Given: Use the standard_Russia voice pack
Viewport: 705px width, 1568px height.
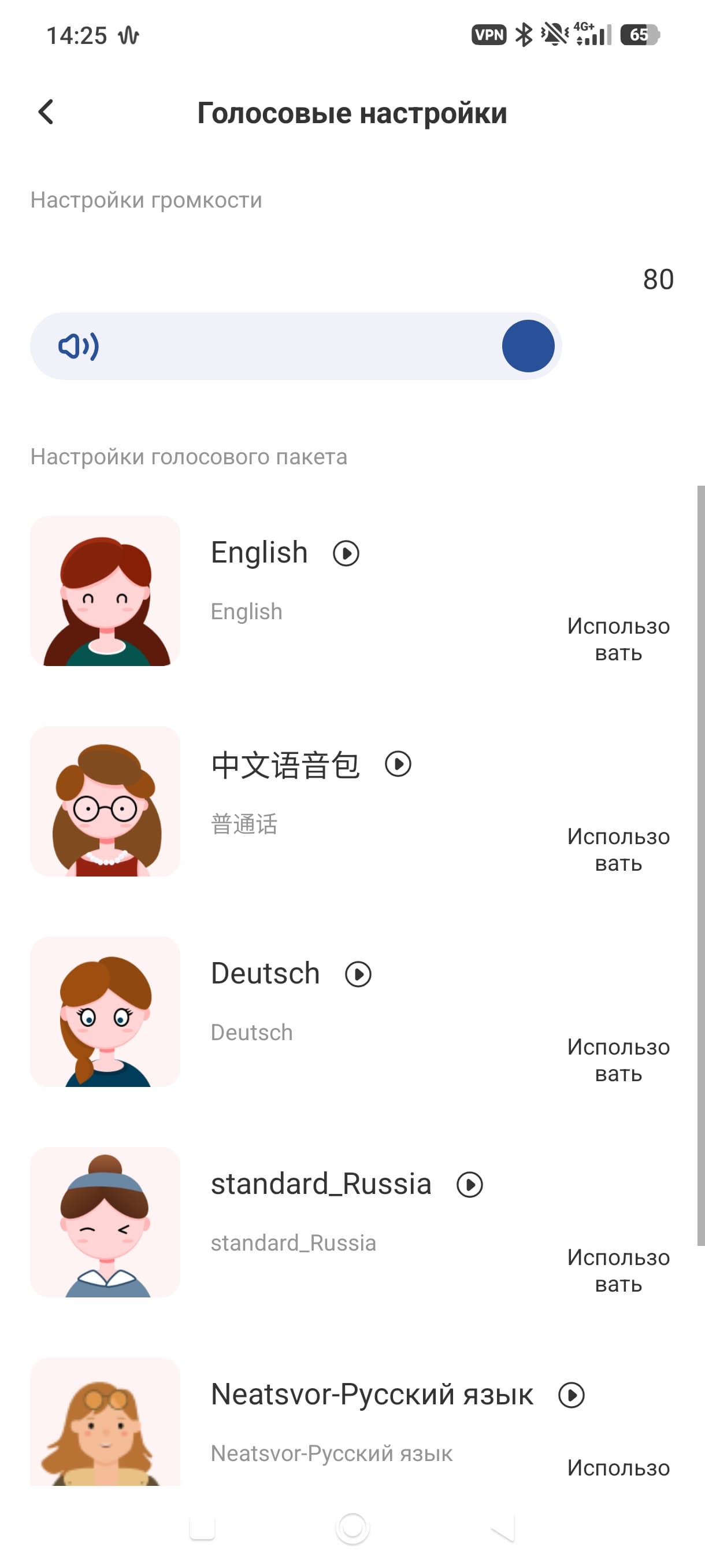Looking at the screenshot, I should [x=618, y=1271].
